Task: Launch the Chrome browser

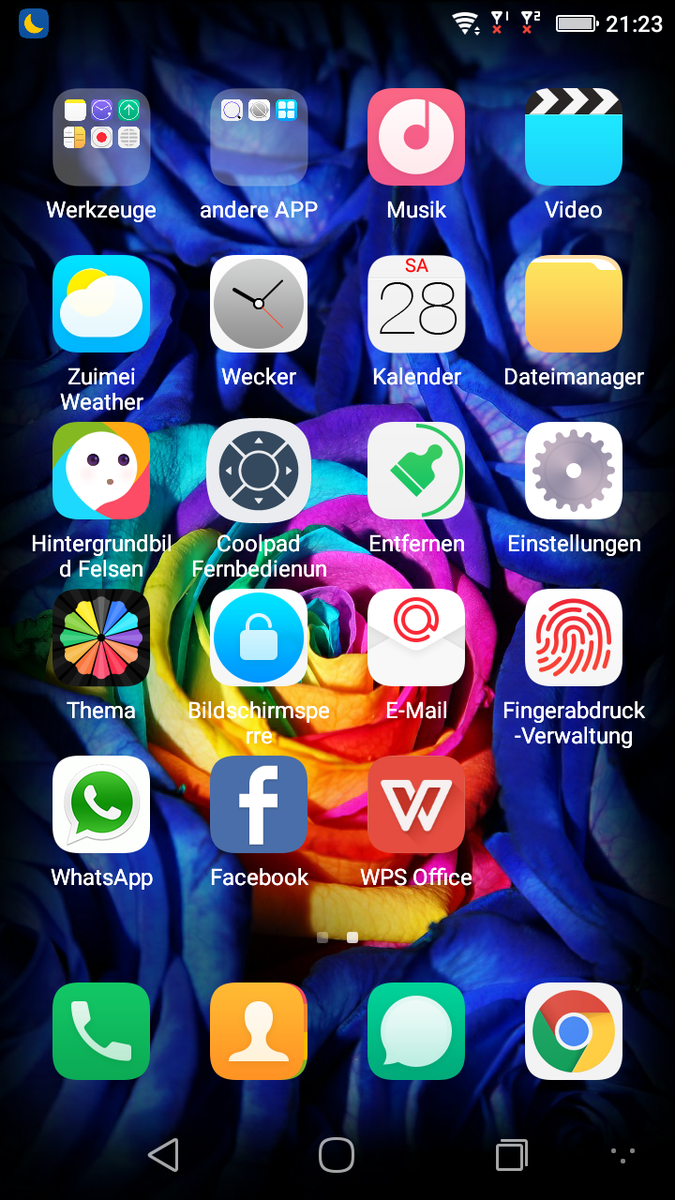Action: [x=574, y=1031]
